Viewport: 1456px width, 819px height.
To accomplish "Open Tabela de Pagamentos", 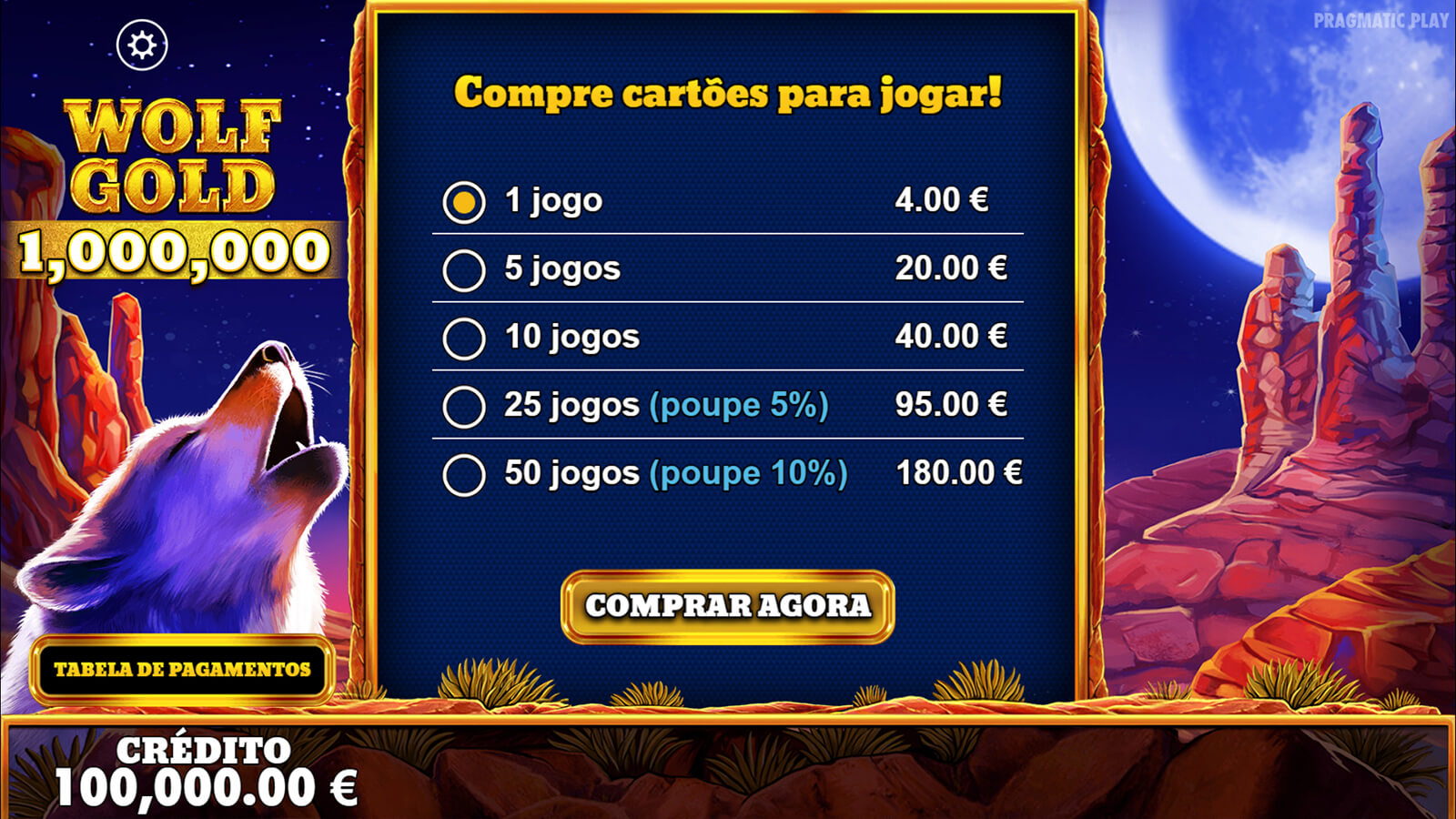I will click(182, 670).
